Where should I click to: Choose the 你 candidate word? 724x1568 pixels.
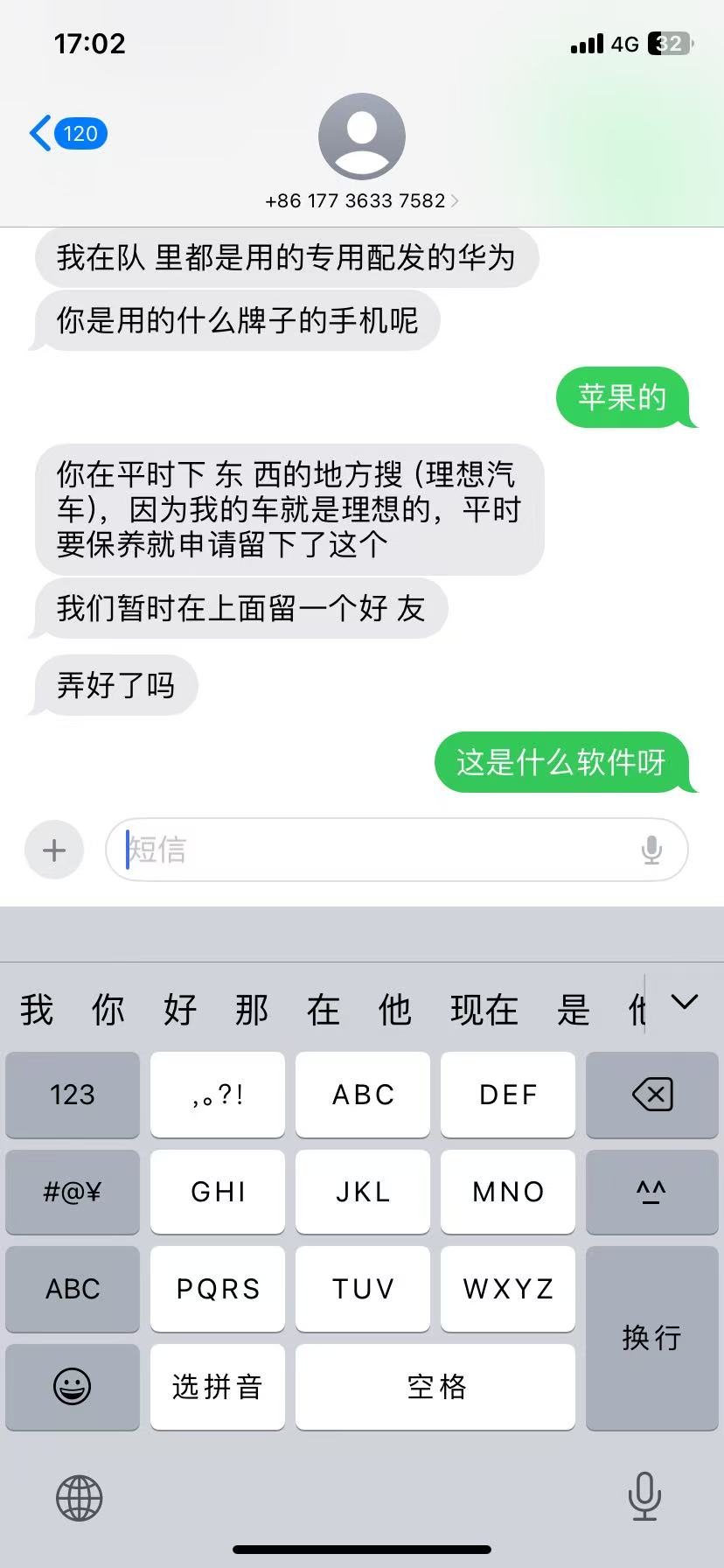108,1010
